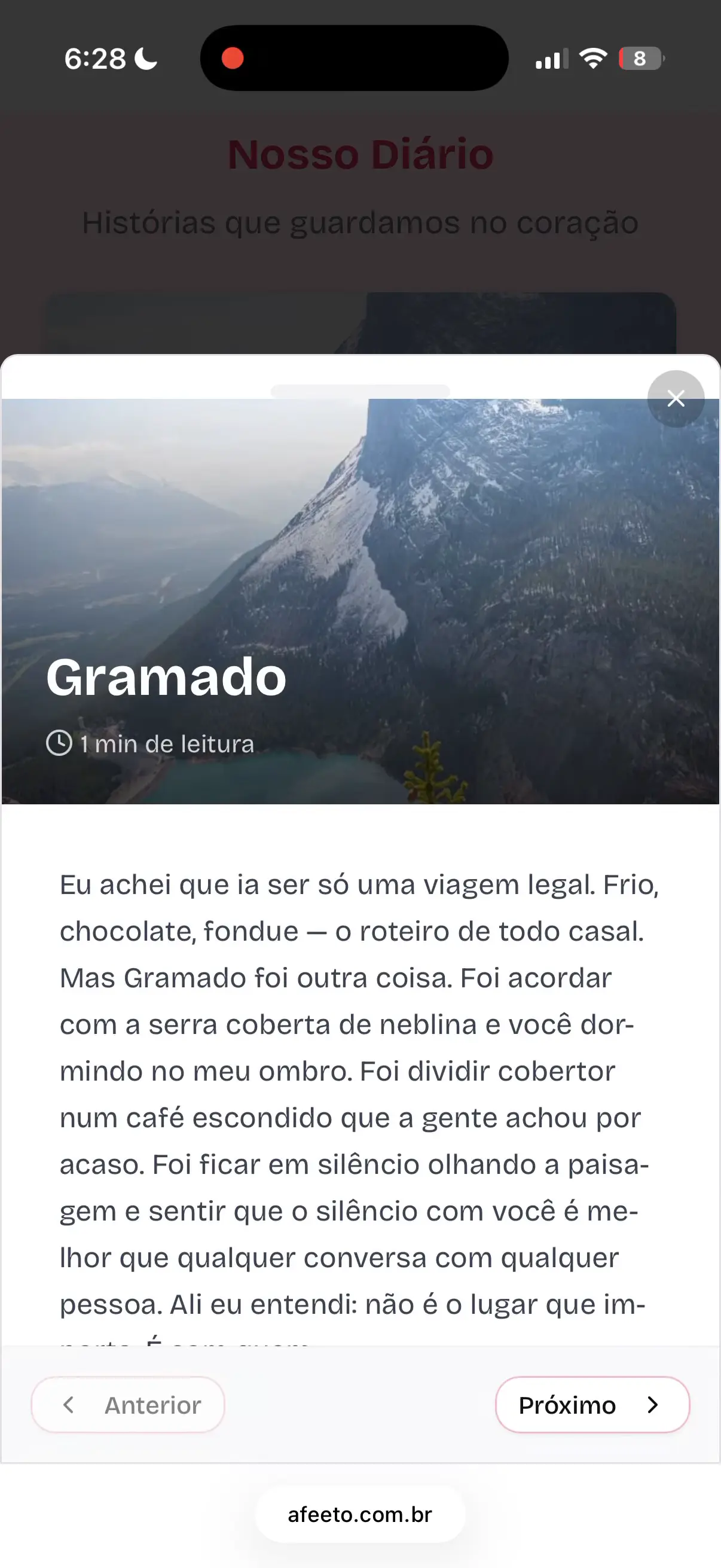Select the Gramado title heading

tap(165, 679)
